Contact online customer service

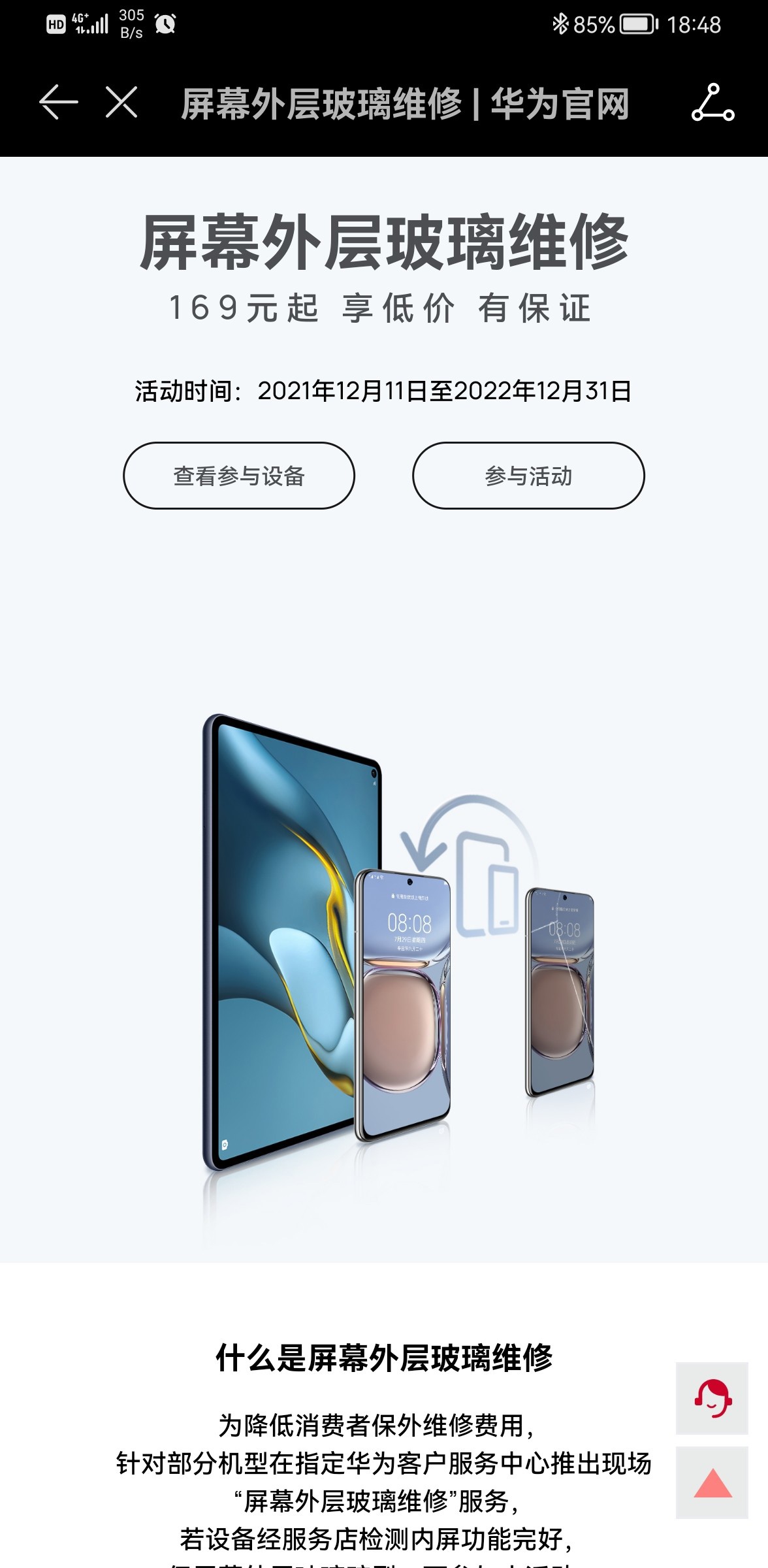[x=711, y=1398]
